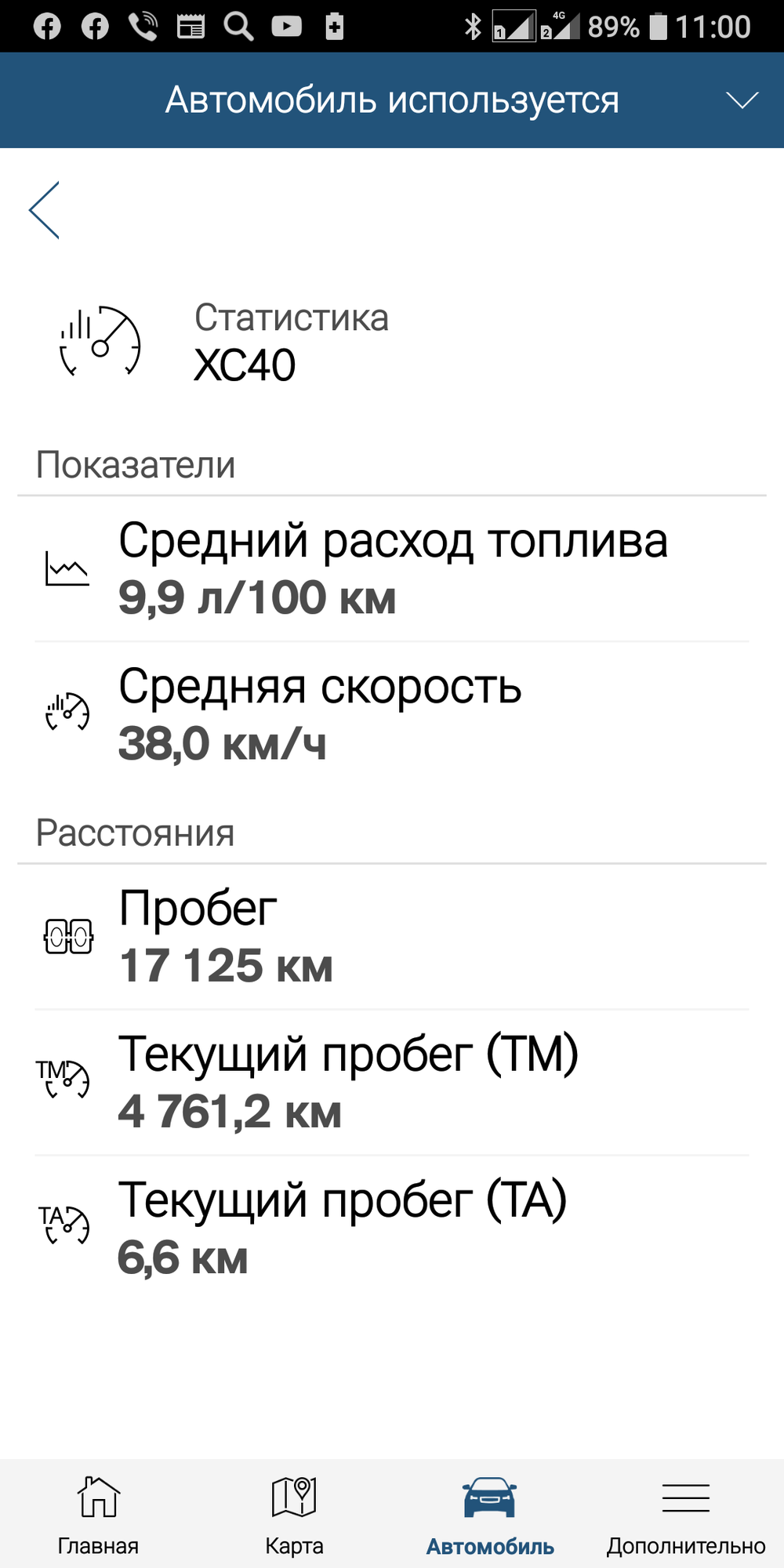Image resolution: width=784 pixels, height=1568 pixels.
Task: Open the Карта tab
Action: [x=294, y=1515]
